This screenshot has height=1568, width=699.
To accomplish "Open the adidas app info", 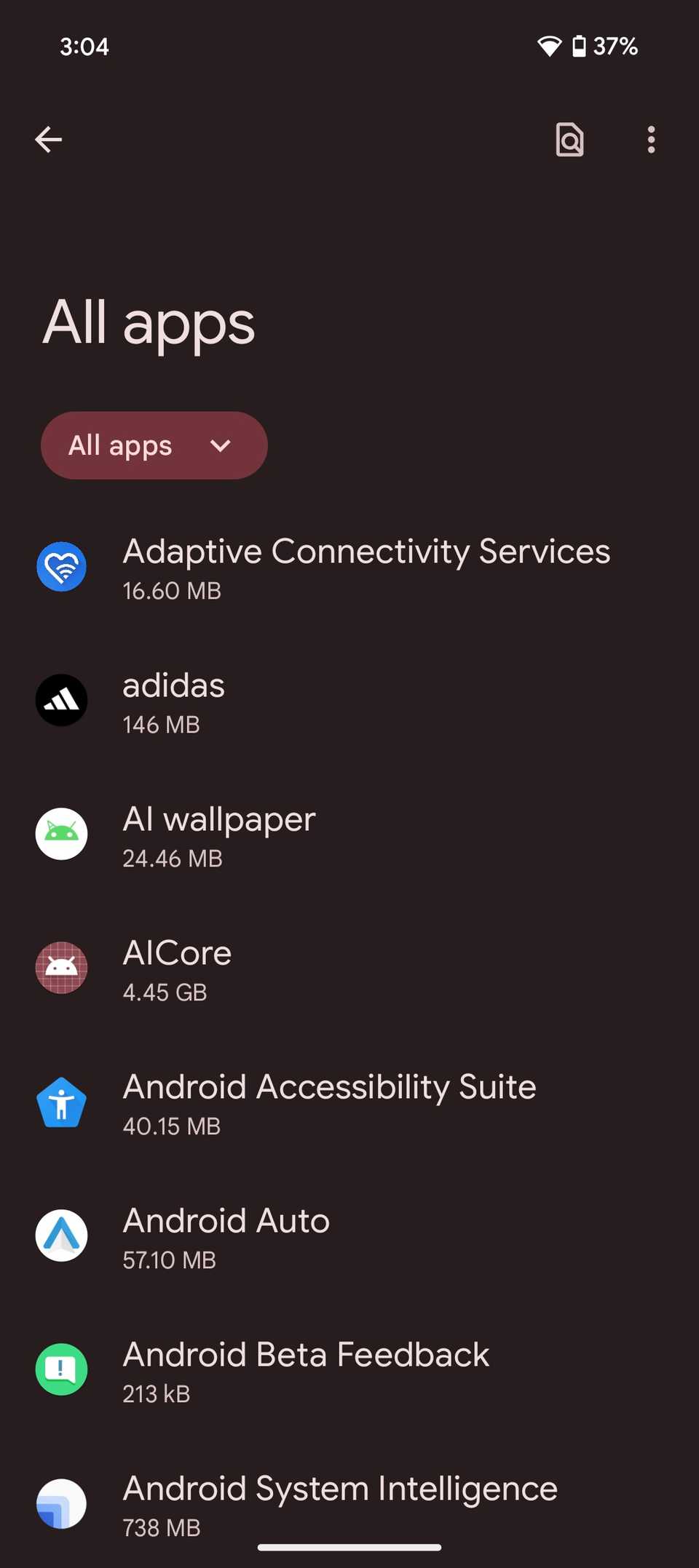I will click(x=349, y=701).
